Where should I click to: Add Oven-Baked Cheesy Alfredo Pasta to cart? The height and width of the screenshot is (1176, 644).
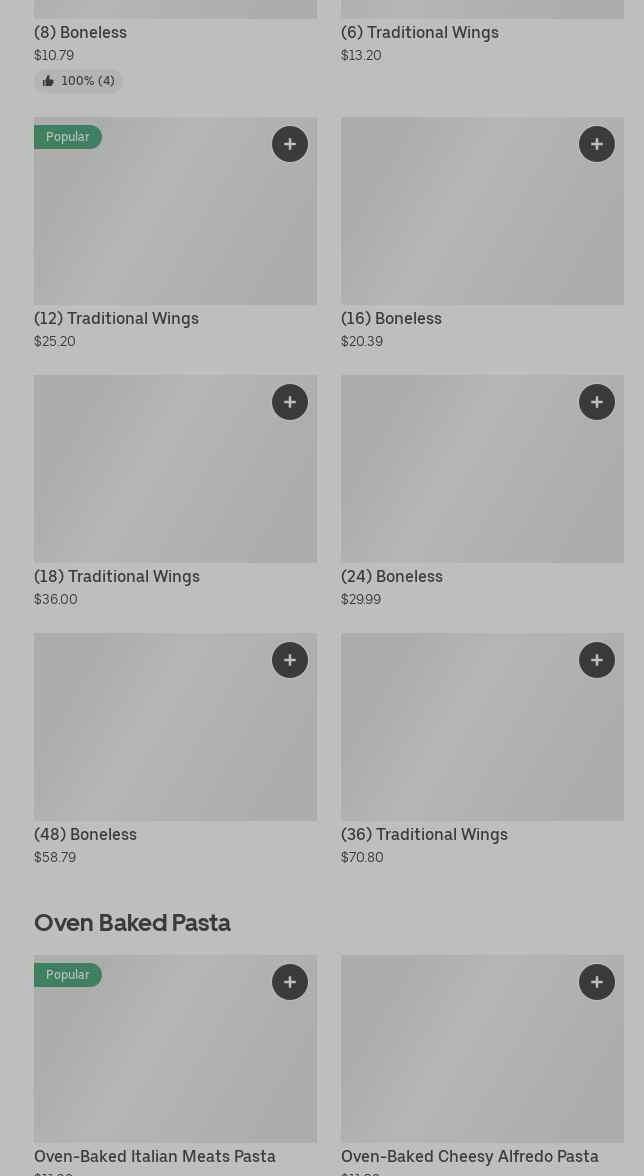(x=597, y=982)
